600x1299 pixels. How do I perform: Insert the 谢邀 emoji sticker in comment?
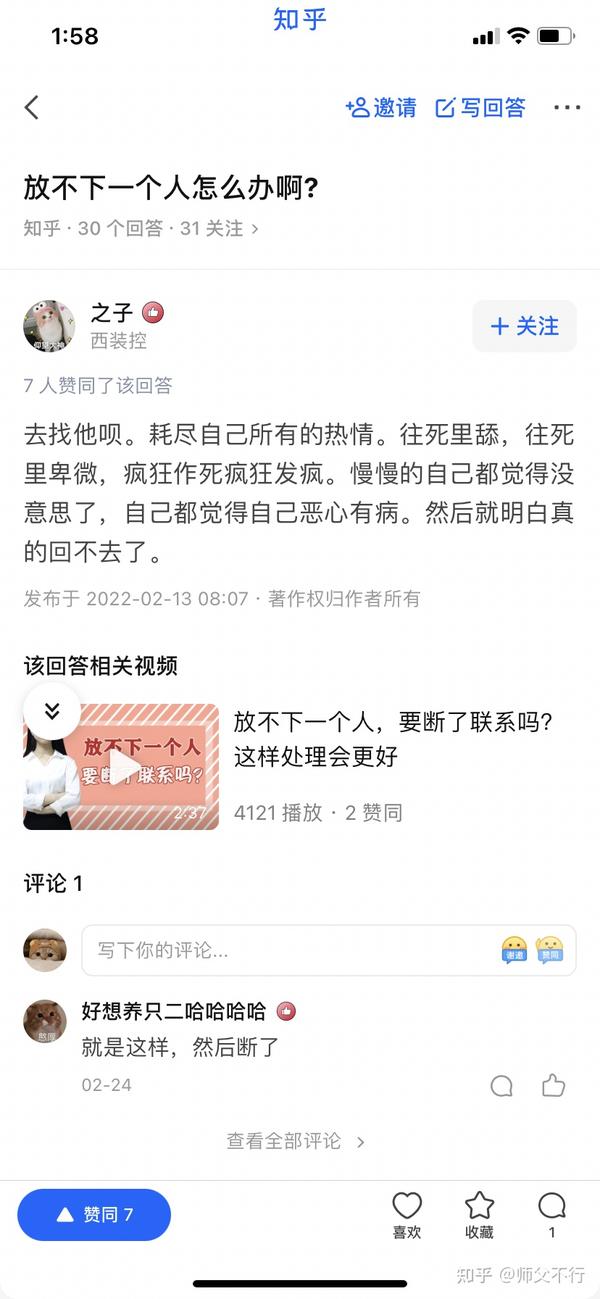point(515,950)
